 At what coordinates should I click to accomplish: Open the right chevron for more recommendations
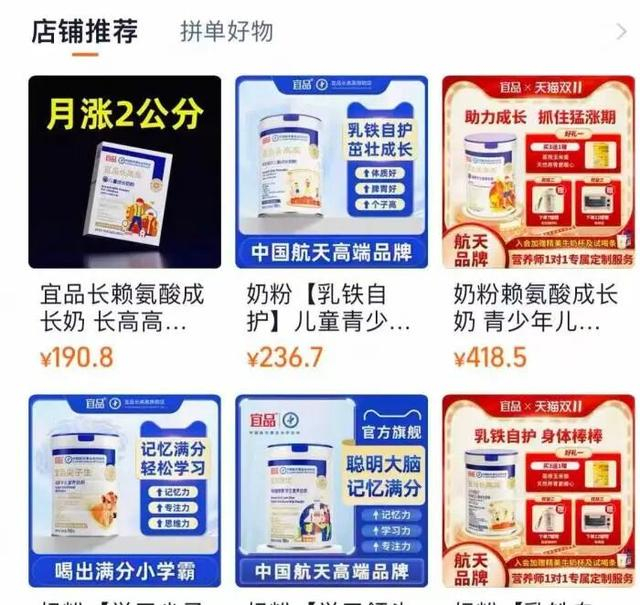[x=621, y=32]
